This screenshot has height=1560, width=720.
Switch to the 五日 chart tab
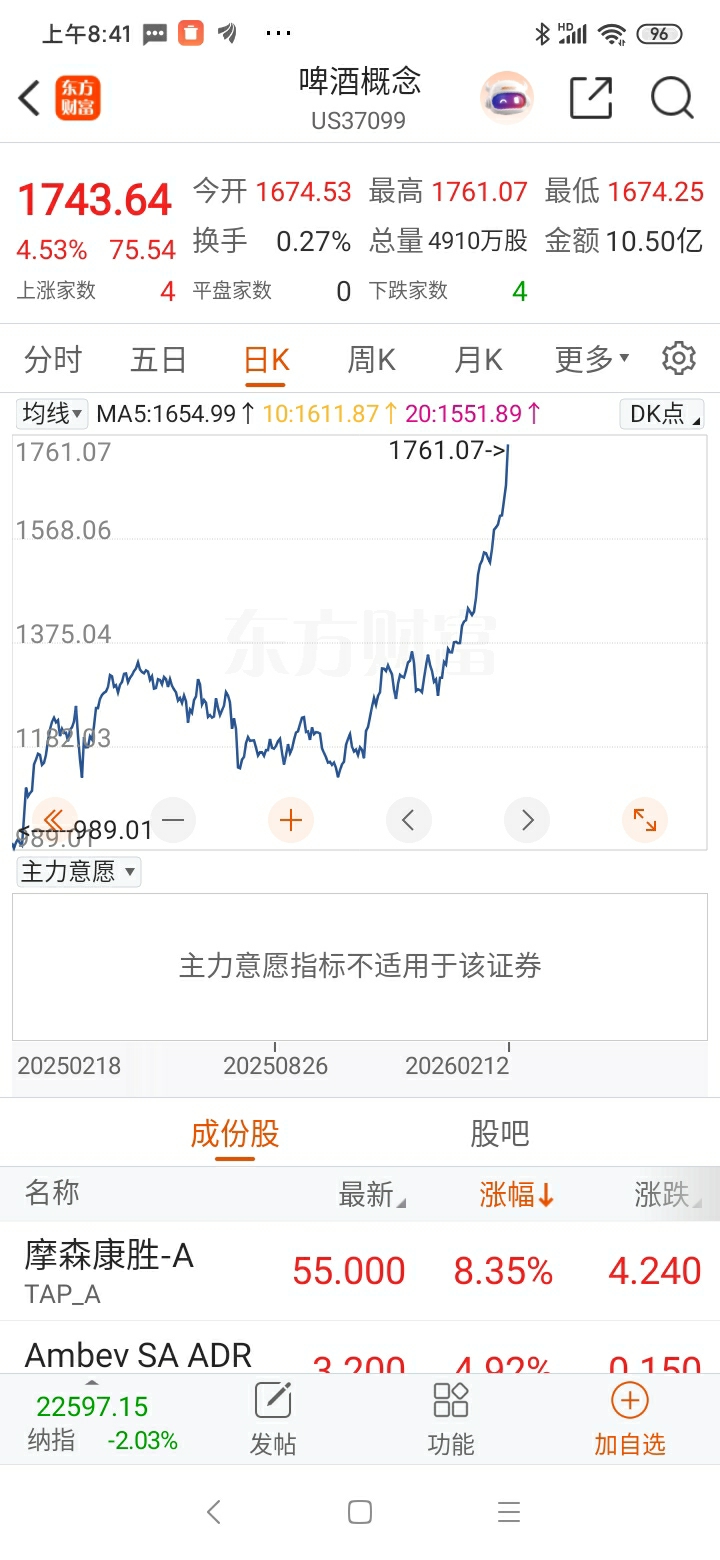click(158, 359)
